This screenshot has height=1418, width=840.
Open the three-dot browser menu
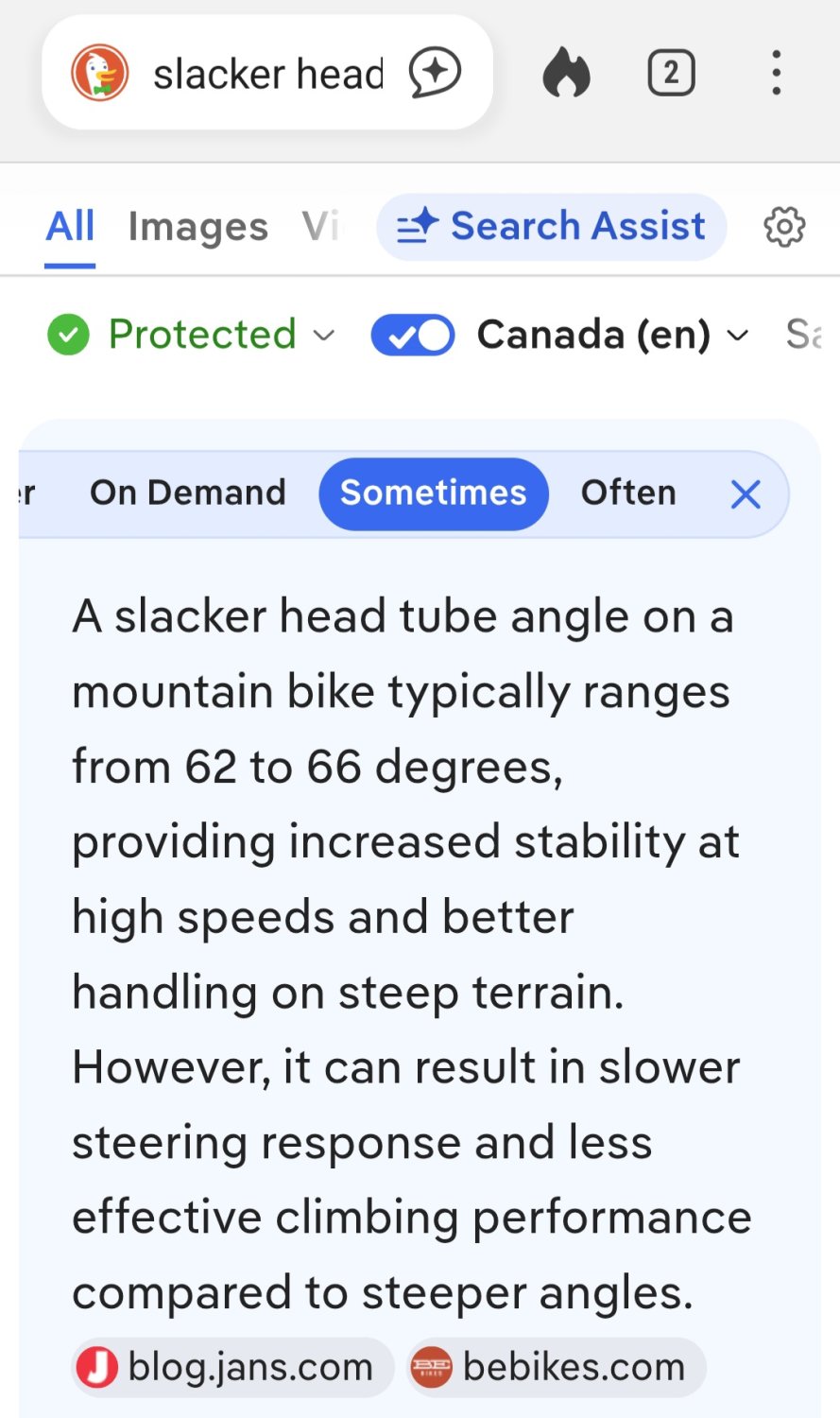777,72
